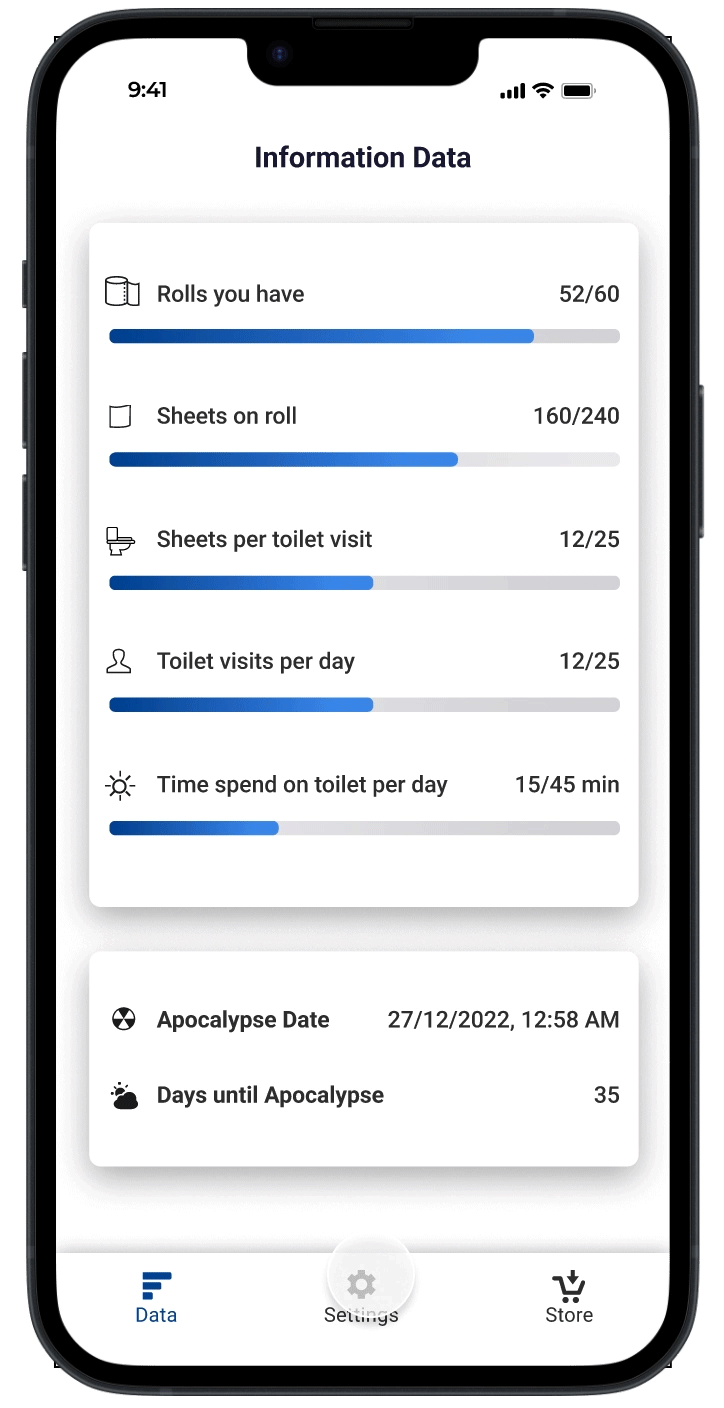
Task: Go to the Store tab
Action: coord(568,1297)
